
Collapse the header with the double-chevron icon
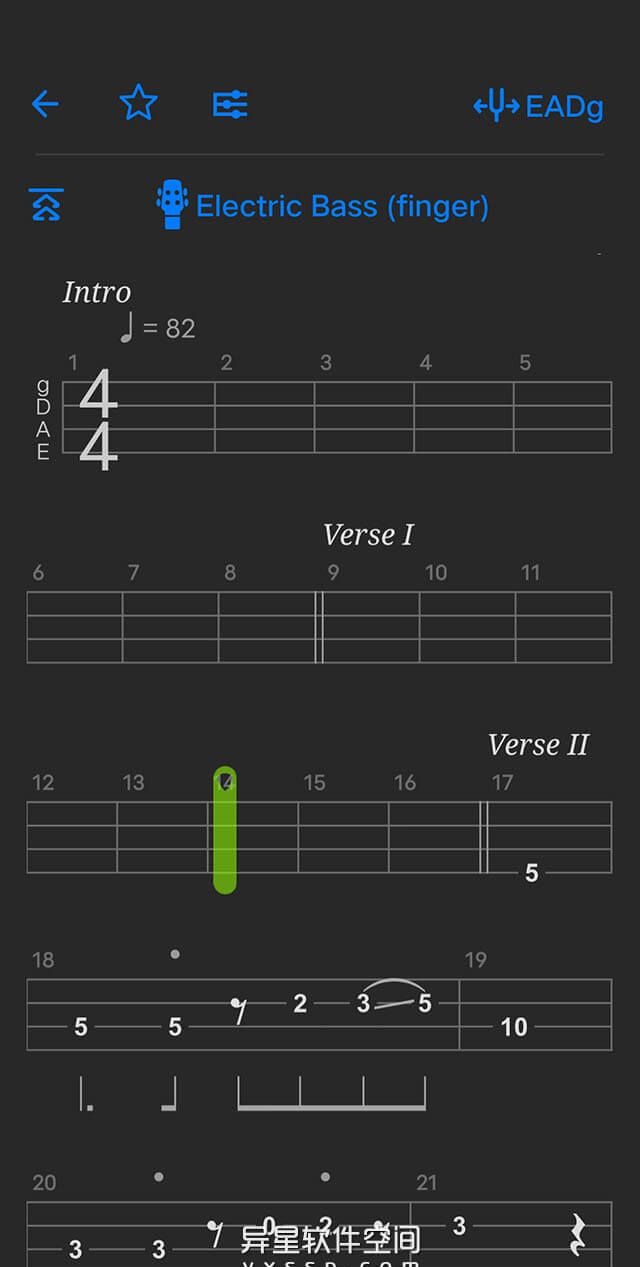(46, 205)
